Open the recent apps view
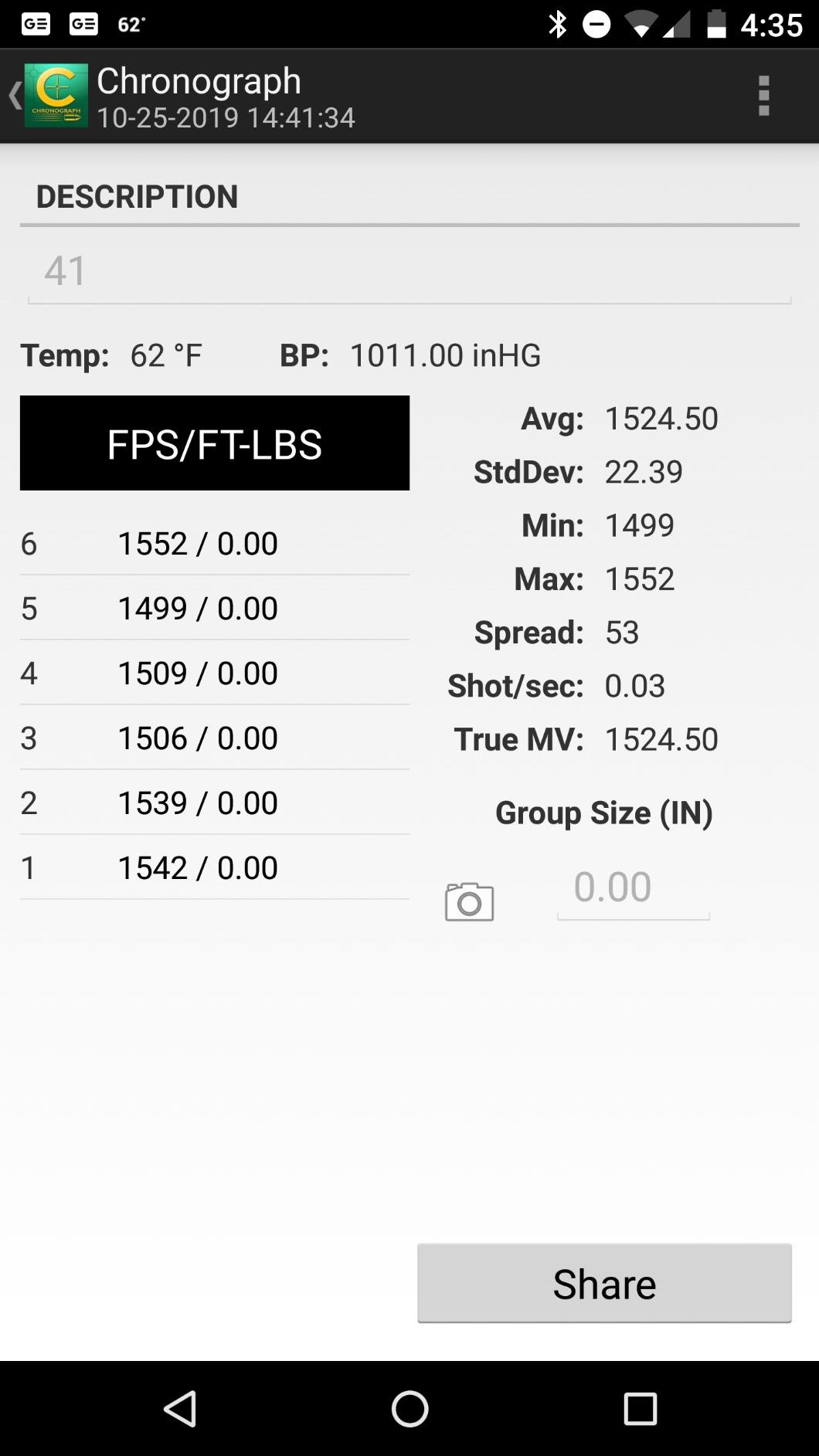This screenshot has height=1456, width=819. tap(640, 1409)
